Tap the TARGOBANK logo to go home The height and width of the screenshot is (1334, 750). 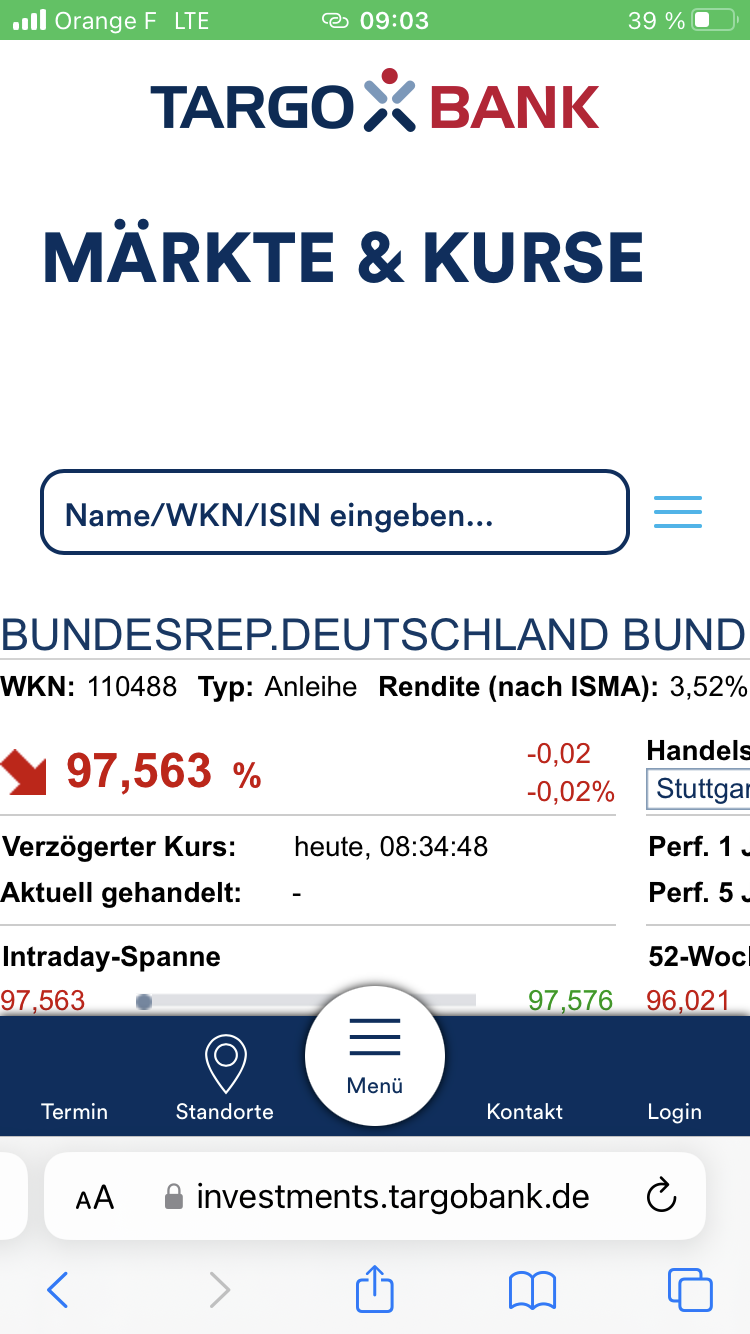pos(375,104)
